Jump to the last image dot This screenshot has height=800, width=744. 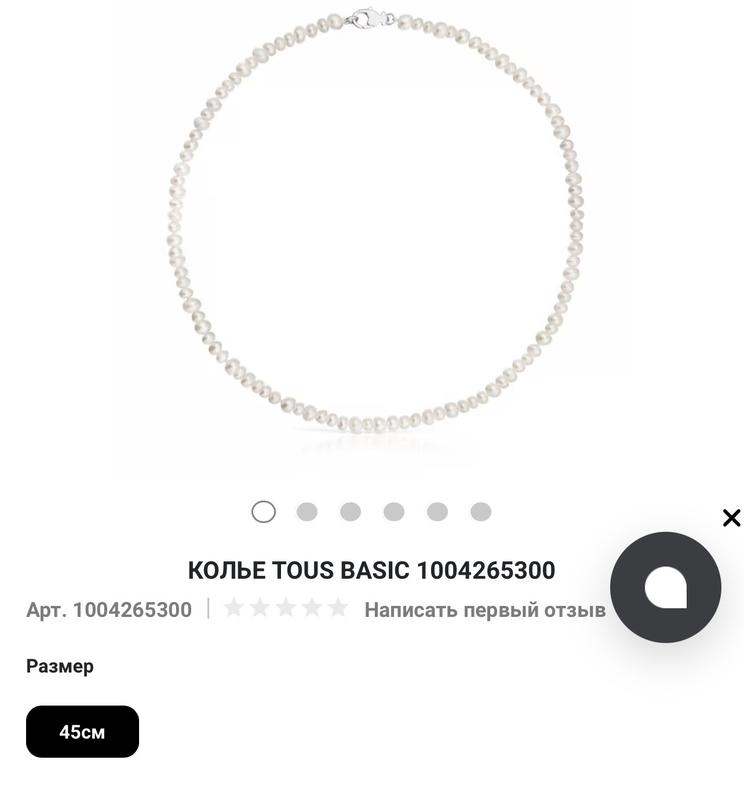click(481, 512)
